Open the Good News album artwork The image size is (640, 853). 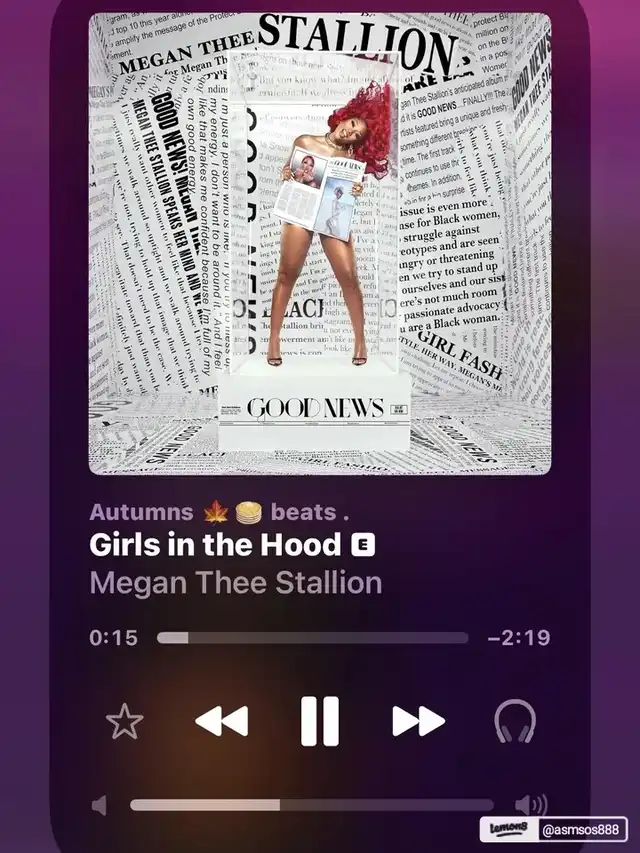tap(319, 243)
